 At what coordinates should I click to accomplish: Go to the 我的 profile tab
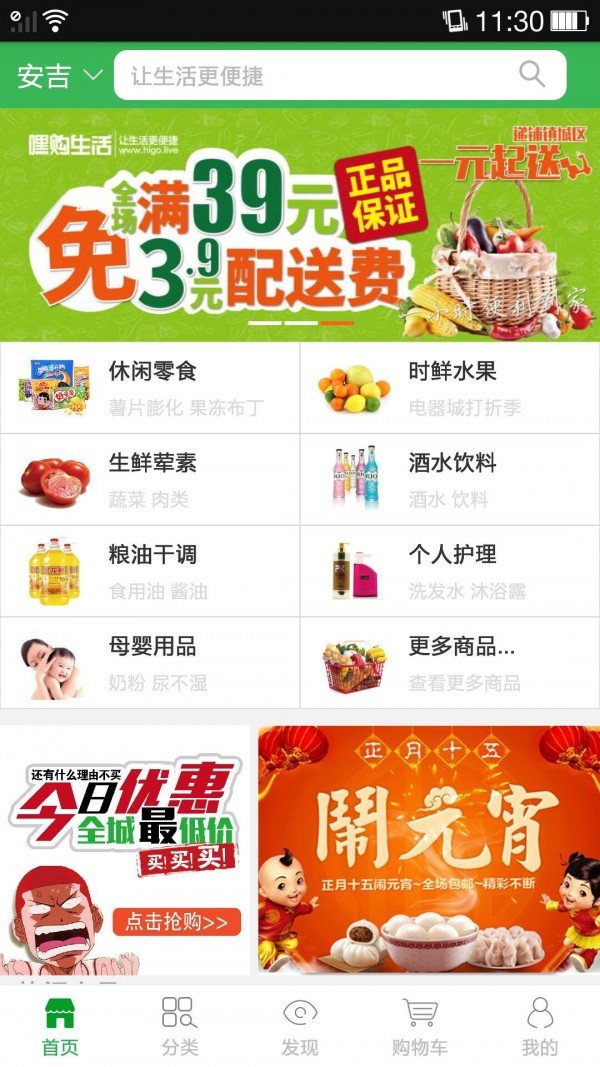point(540,1027)
